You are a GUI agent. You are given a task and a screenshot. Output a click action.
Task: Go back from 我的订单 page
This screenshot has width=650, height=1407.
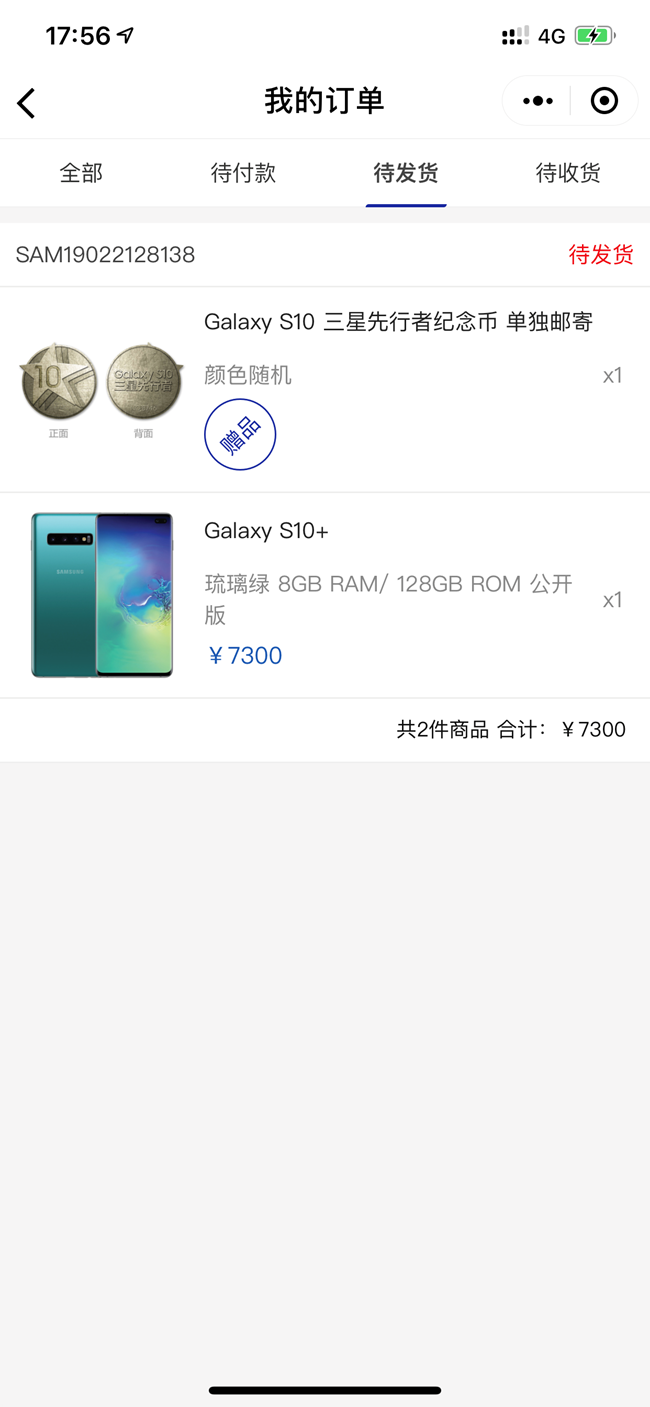point(27,102)
